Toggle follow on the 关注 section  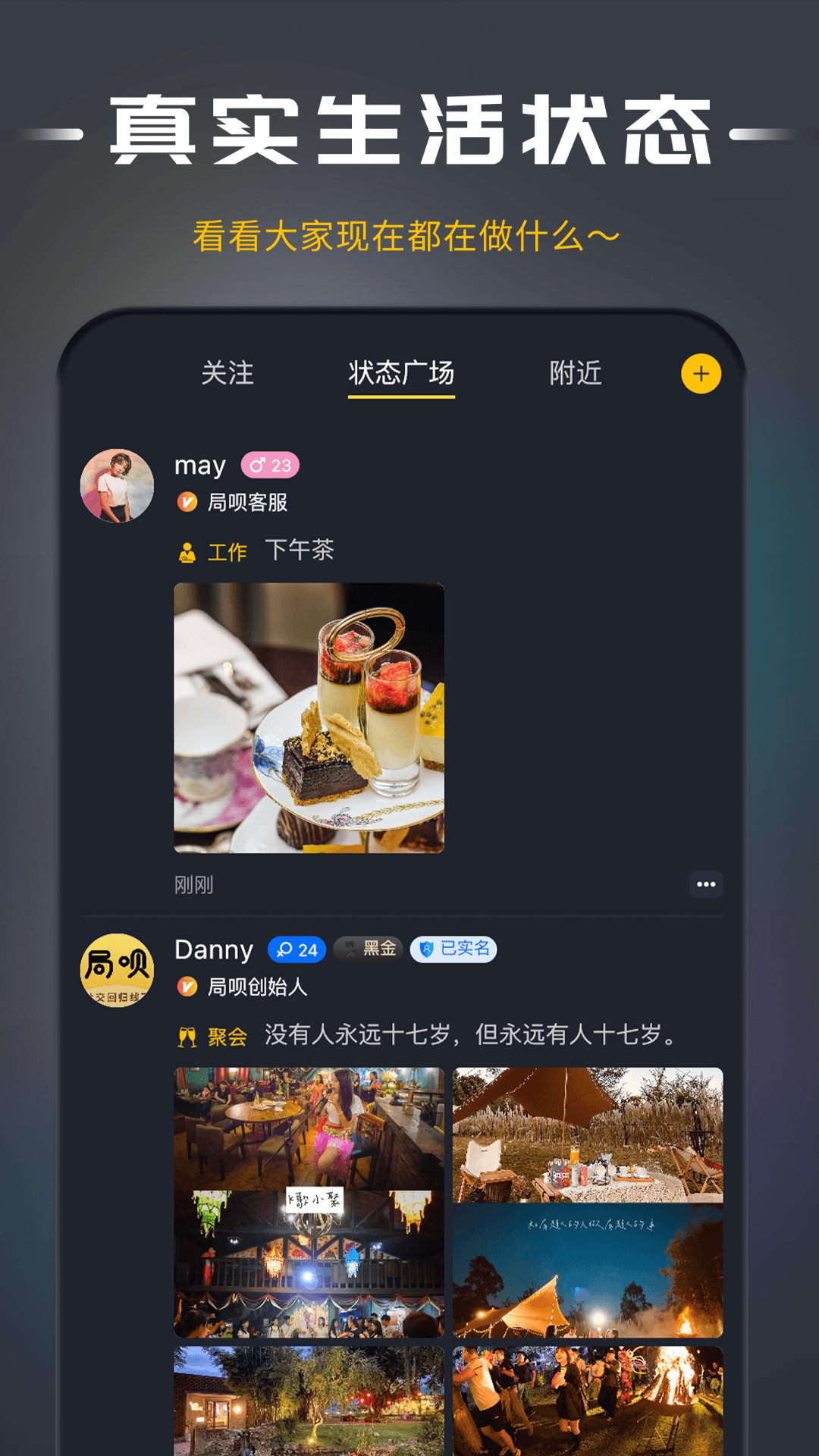[226, 372]
